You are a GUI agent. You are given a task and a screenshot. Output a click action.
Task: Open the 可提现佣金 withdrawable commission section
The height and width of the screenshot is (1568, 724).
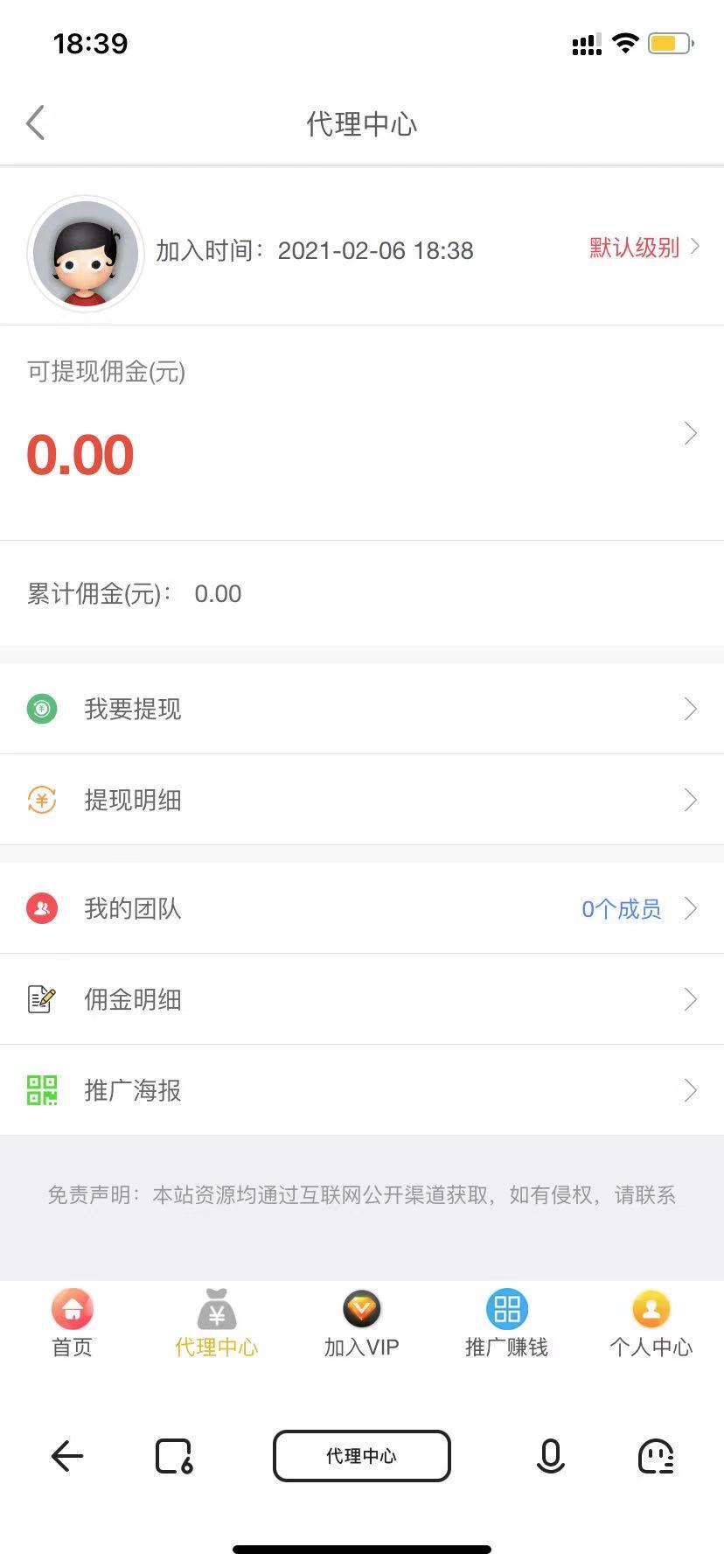[x=362, y=434]
